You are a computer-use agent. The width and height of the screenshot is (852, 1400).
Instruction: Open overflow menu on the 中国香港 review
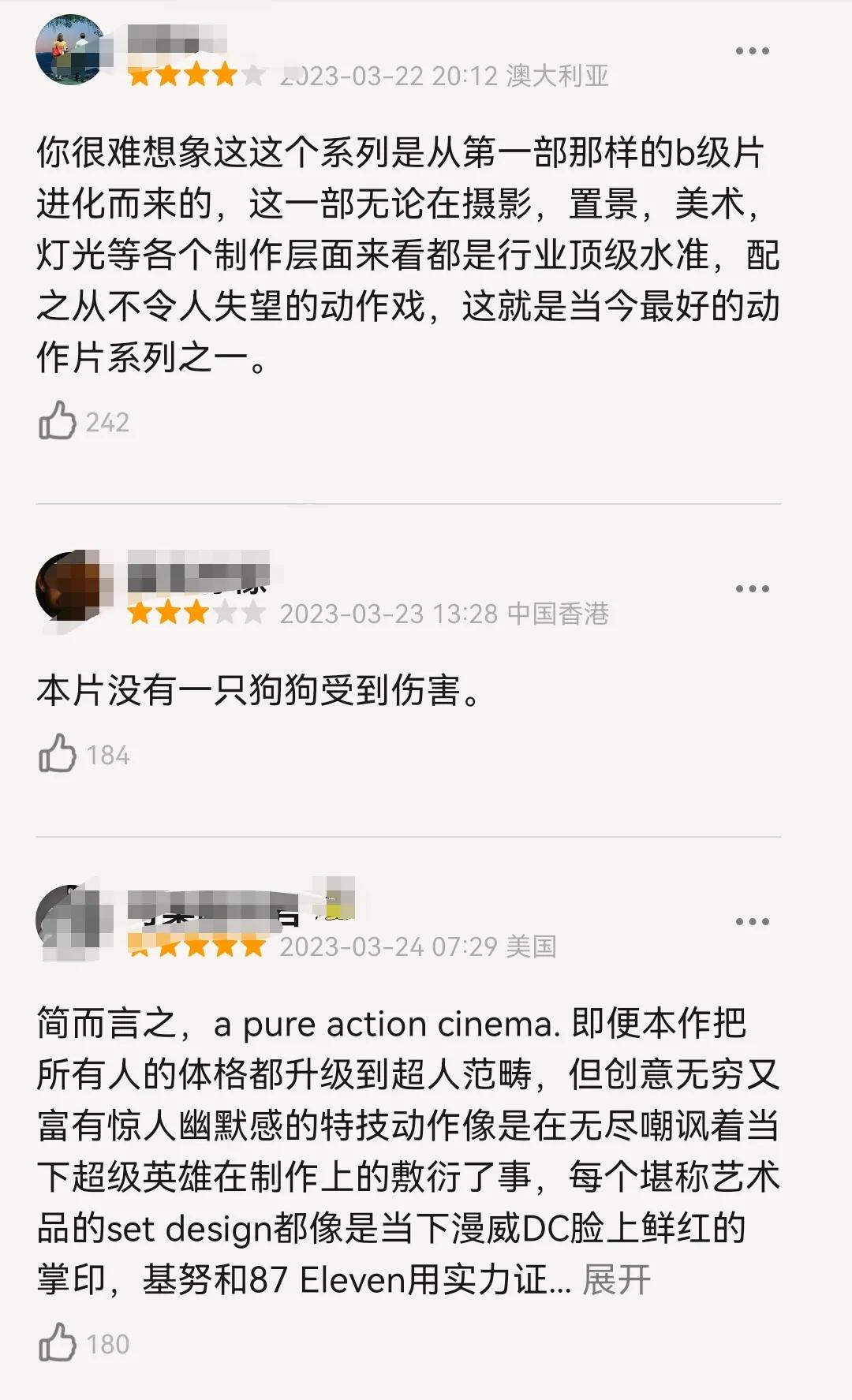click(x=752, y=589)
